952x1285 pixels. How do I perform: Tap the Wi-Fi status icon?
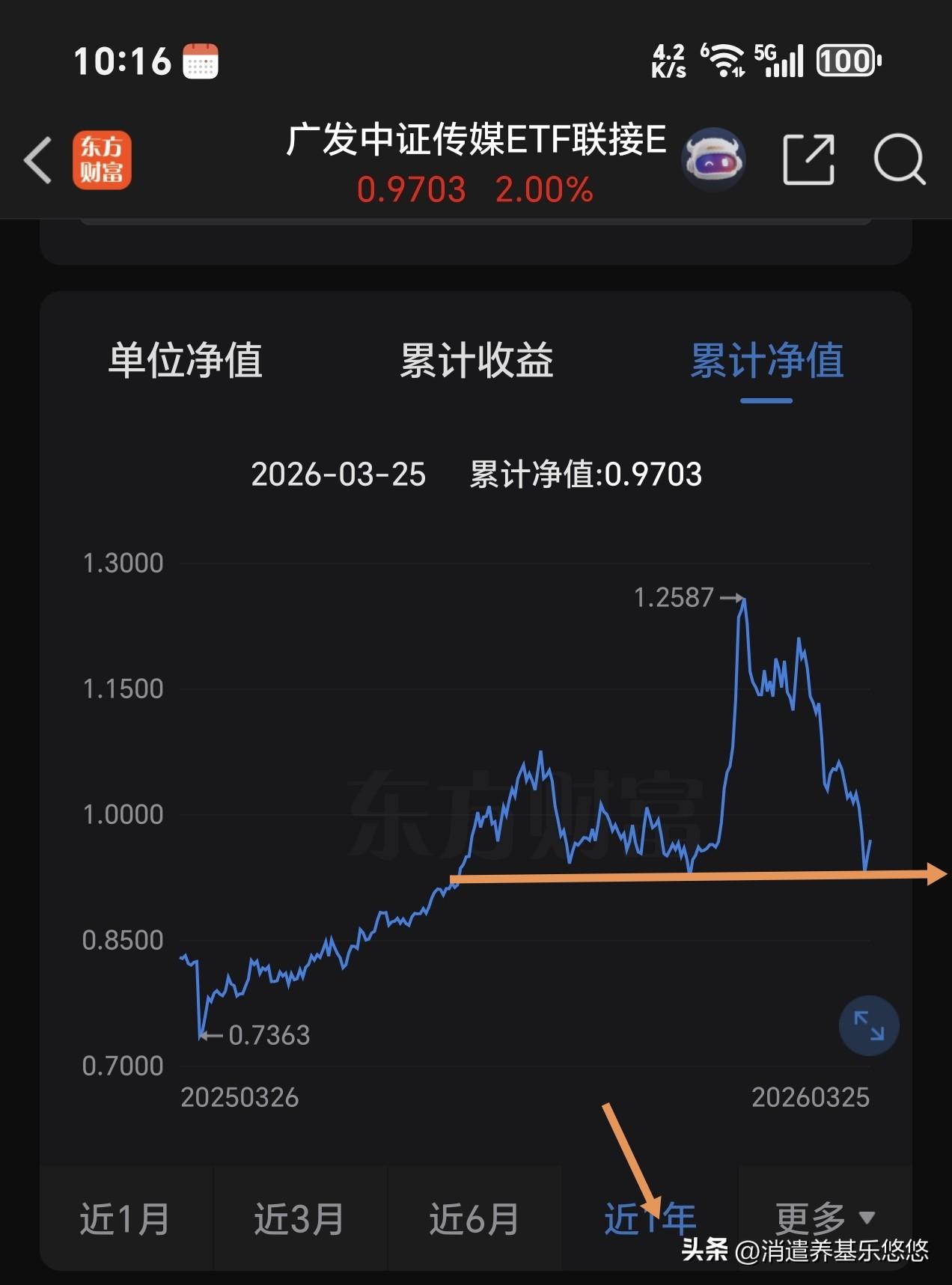[x=721, y=61]
